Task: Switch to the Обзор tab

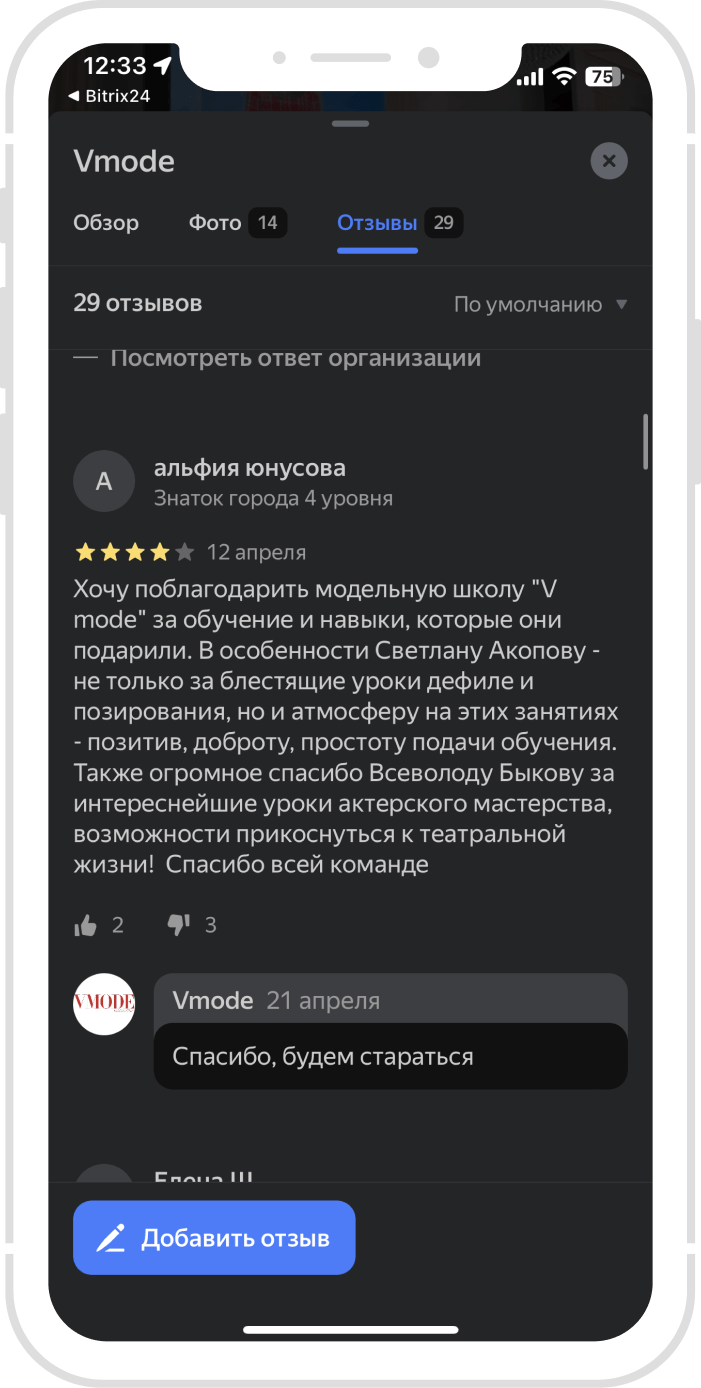Action: pos(106,223)
